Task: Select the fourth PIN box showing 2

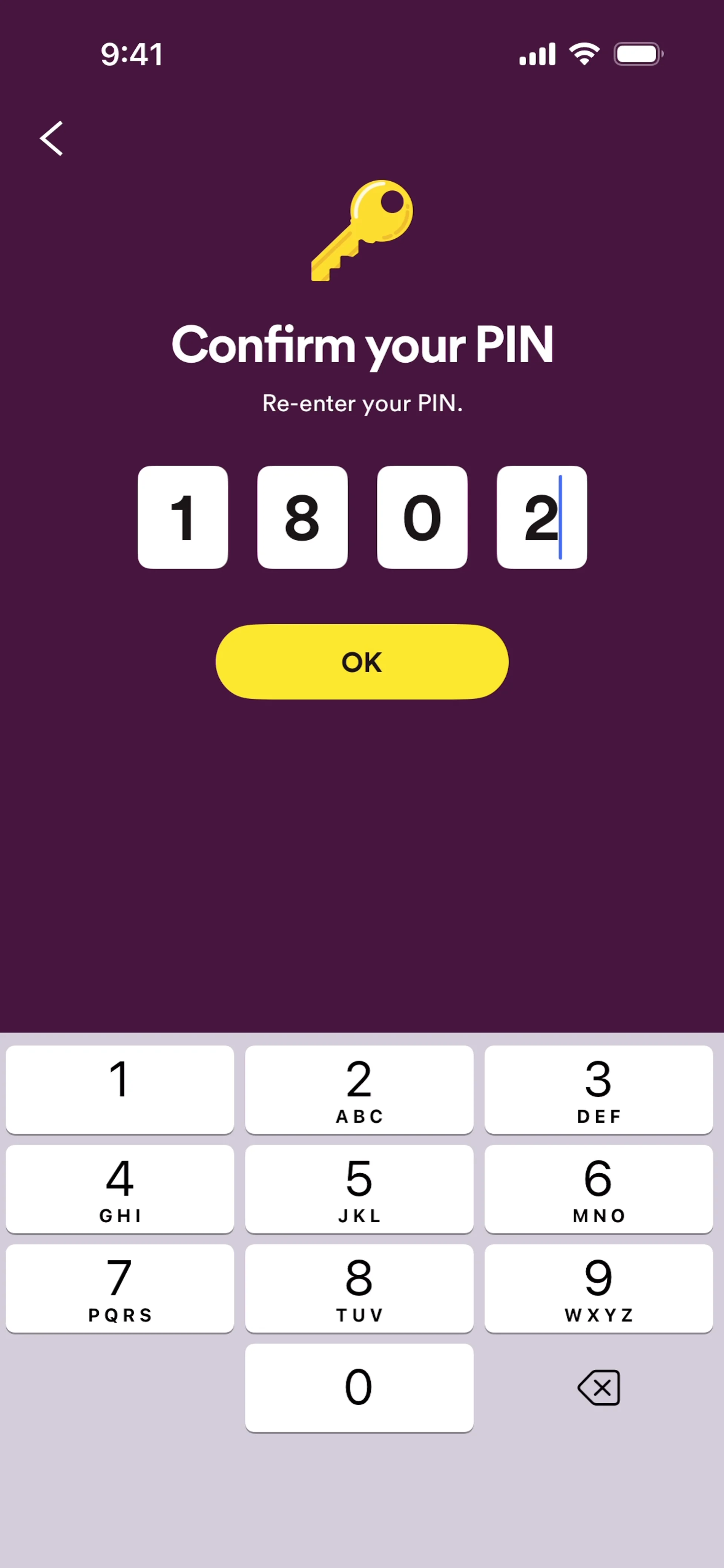Action: click(x=541, y=517)
